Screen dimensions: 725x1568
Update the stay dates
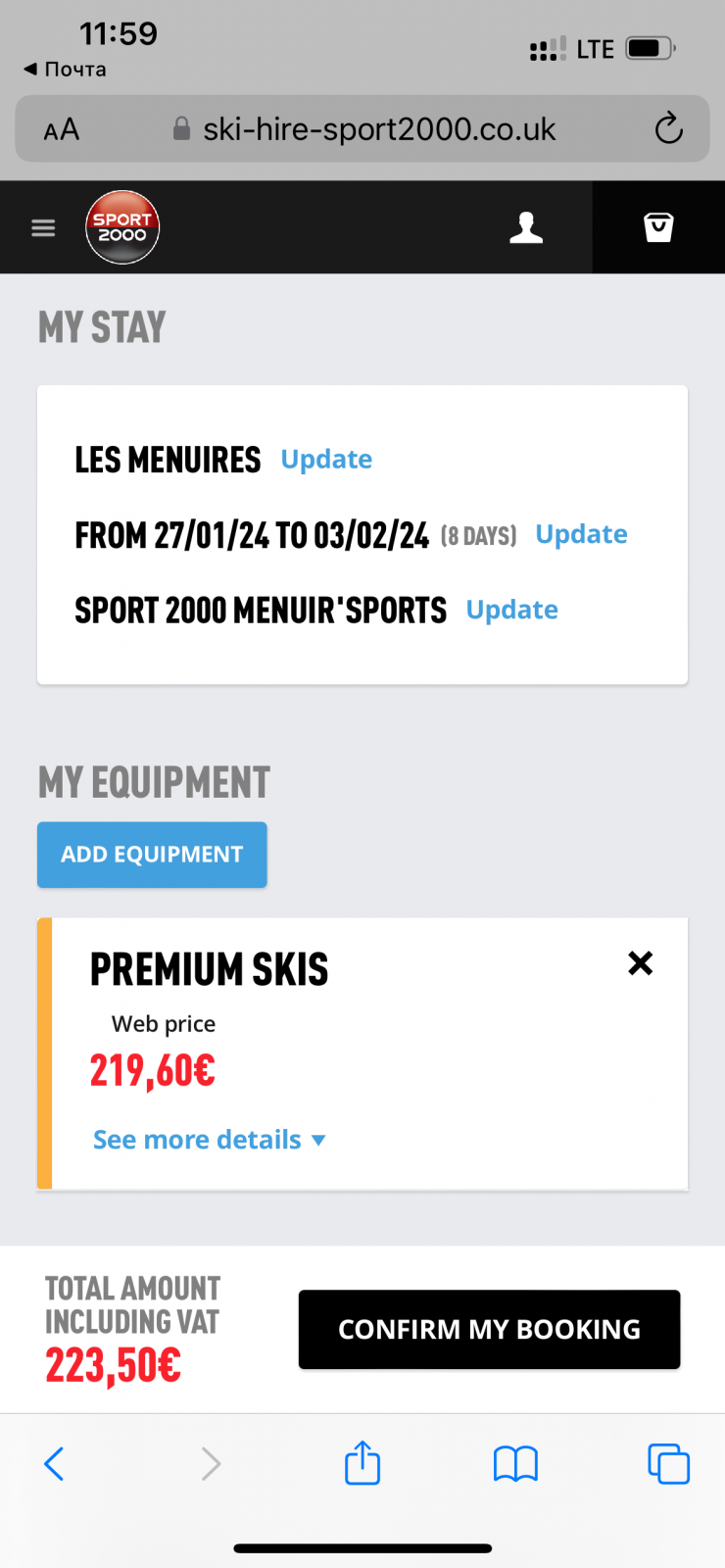coord(581,534)
